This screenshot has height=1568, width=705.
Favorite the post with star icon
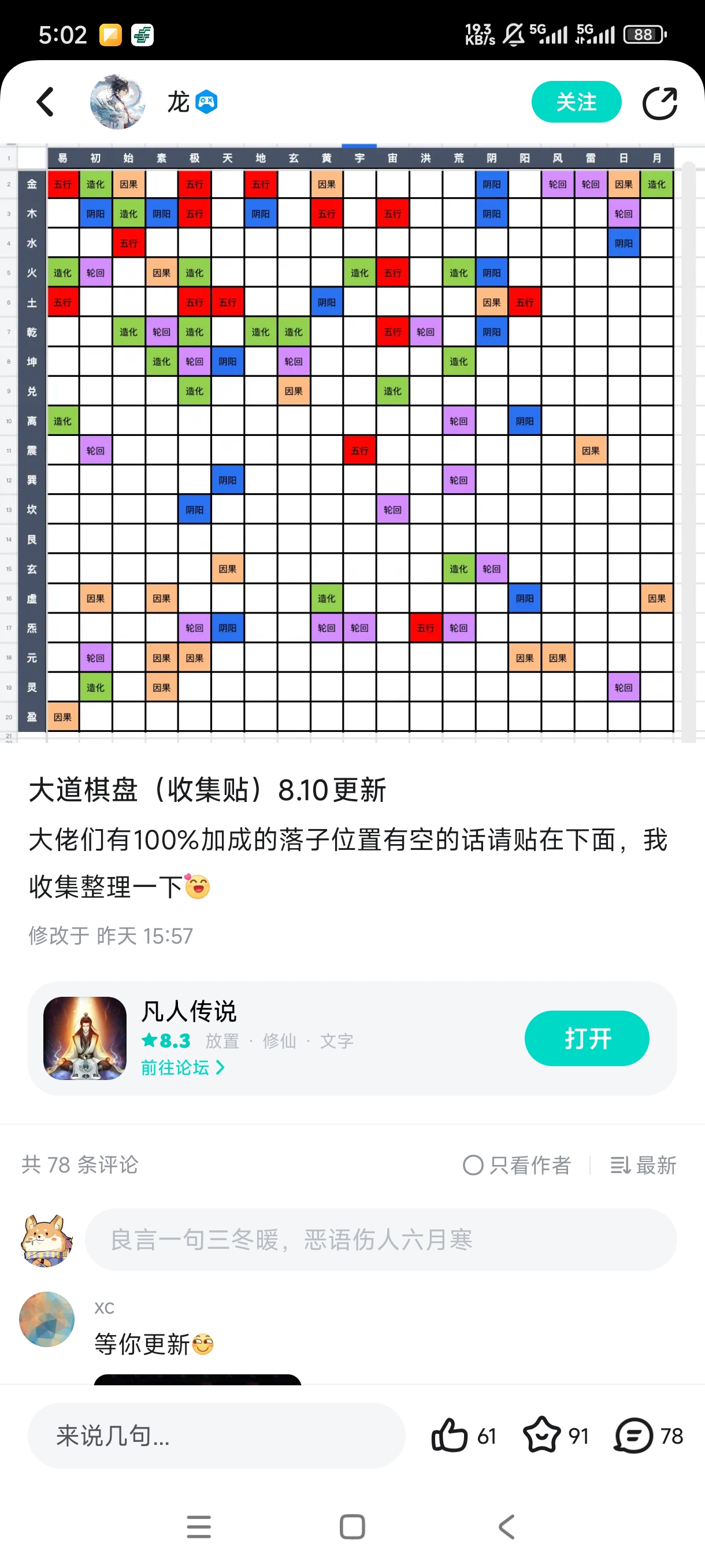click(541, 1435)
